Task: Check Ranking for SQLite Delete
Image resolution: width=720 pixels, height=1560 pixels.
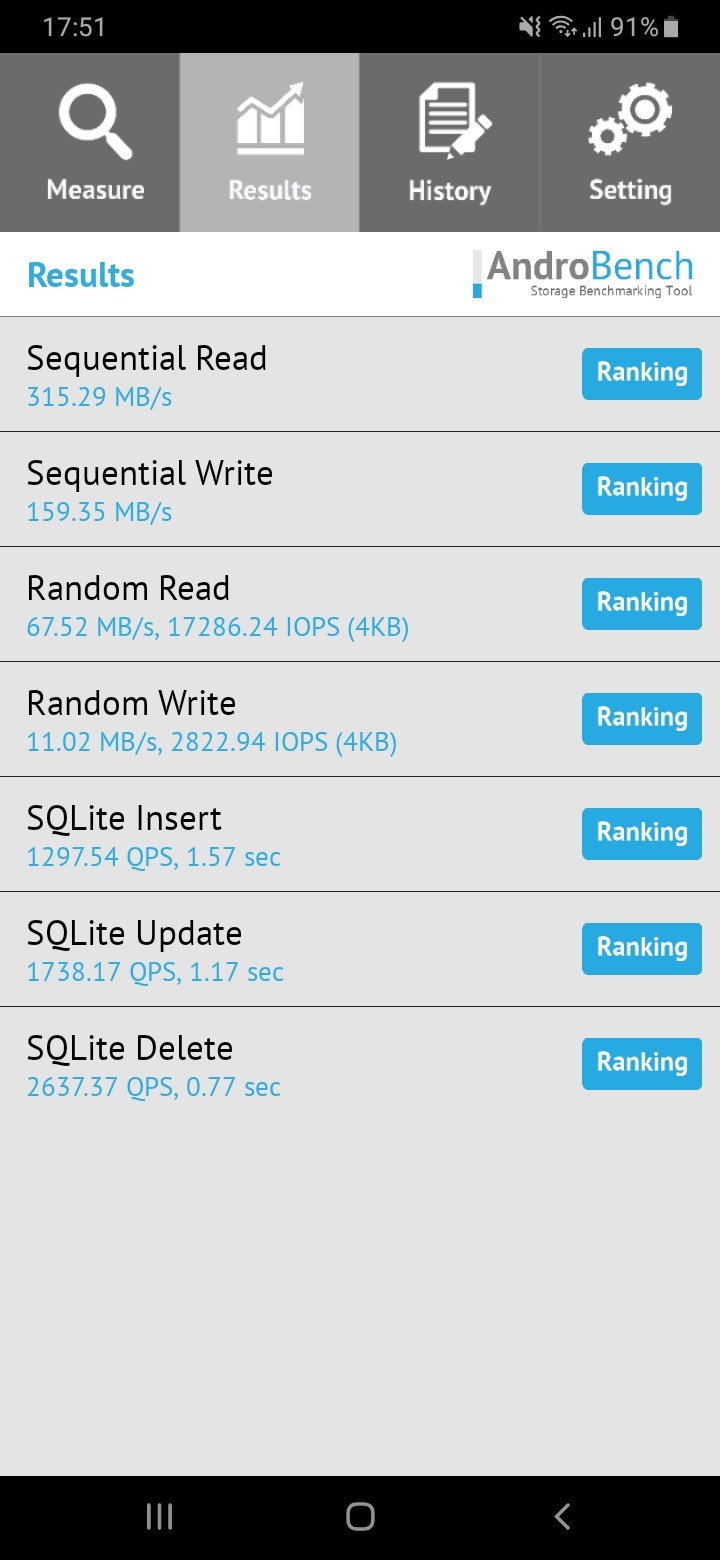Action: pyautogui.click(x=642, y=1063)
